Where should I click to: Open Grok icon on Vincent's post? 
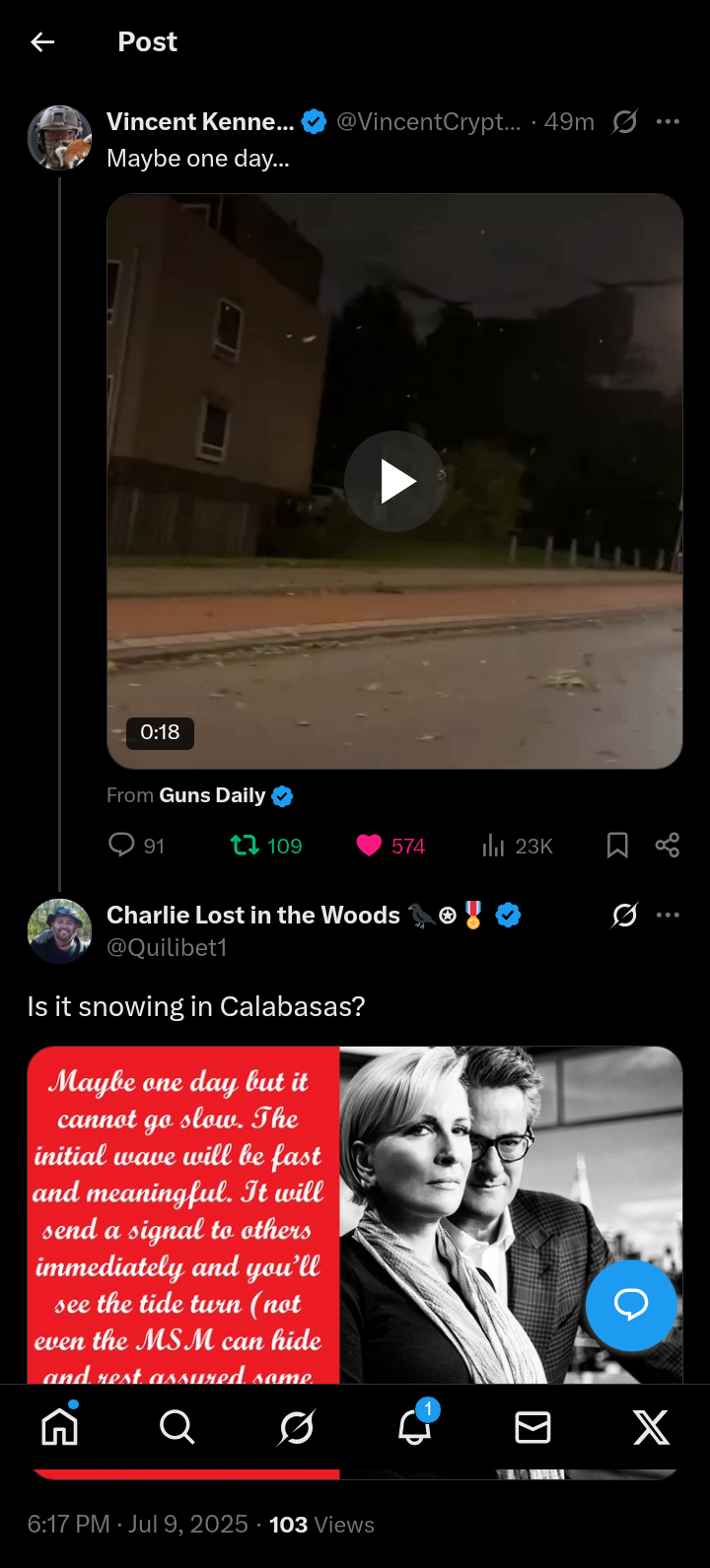click(624, 122)
